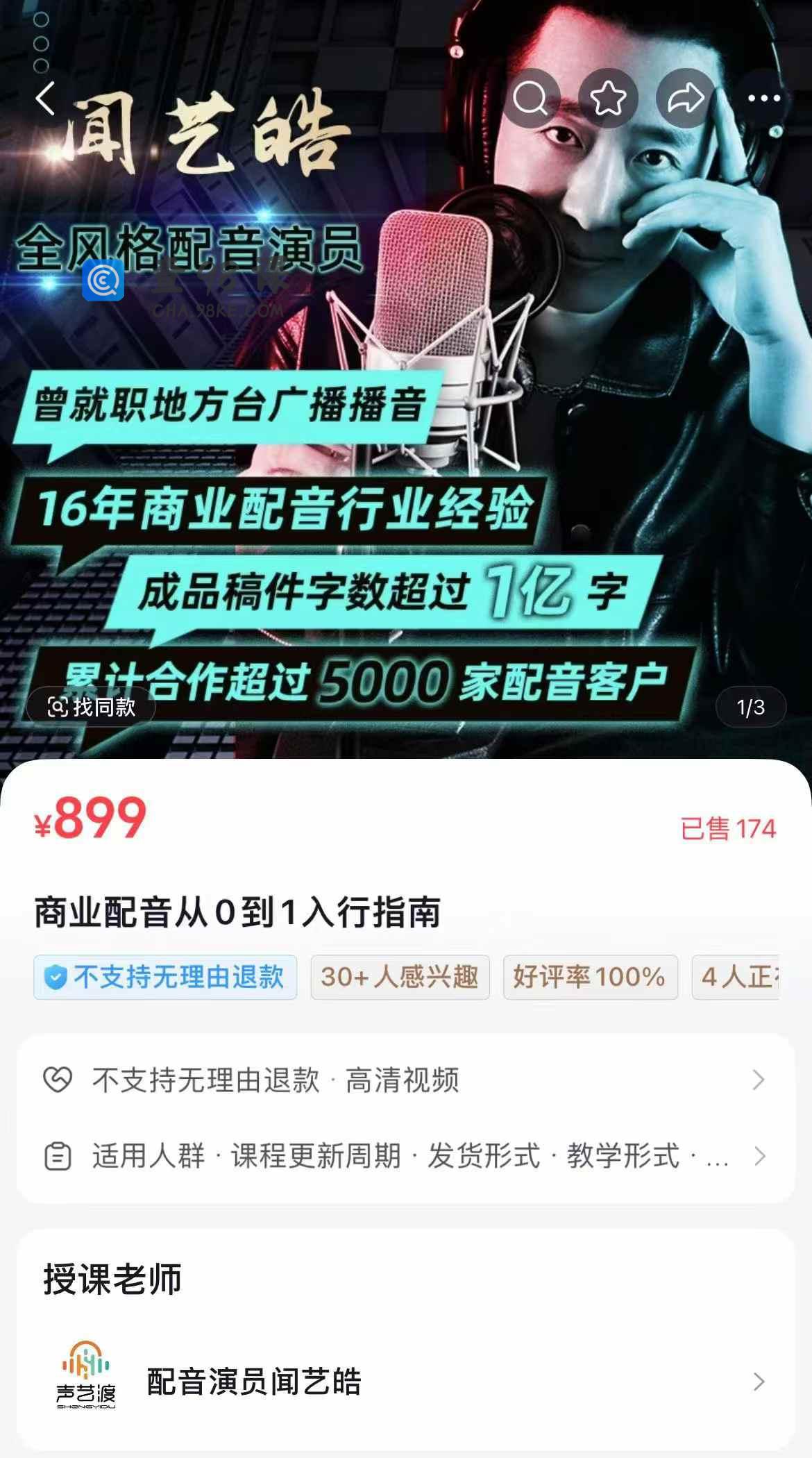Go back using the back arrow
This screenshot has width=812, height=1458.
46,99
